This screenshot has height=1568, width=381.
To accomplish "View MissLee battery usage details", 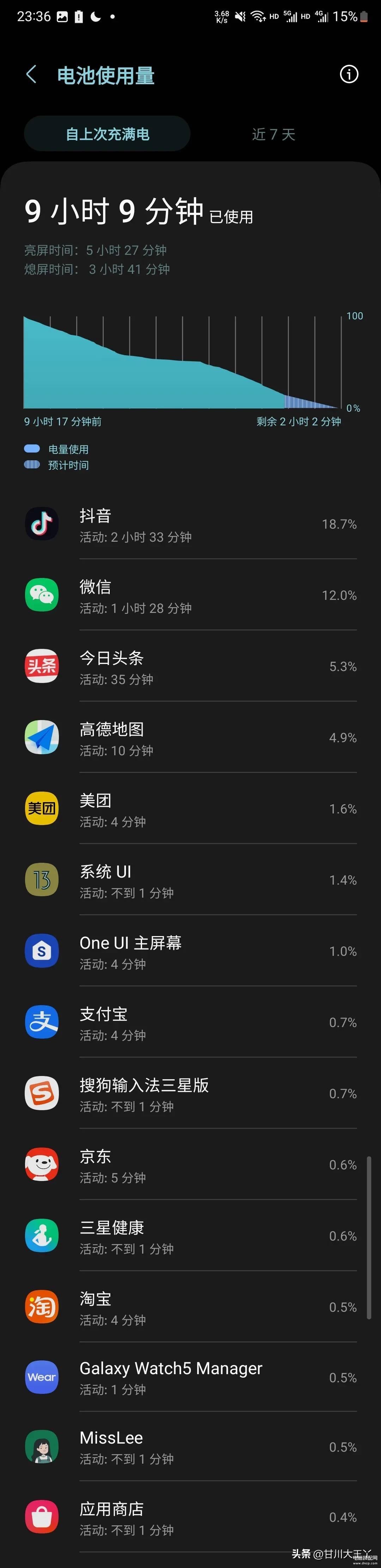I will (x=190, y=1447).
